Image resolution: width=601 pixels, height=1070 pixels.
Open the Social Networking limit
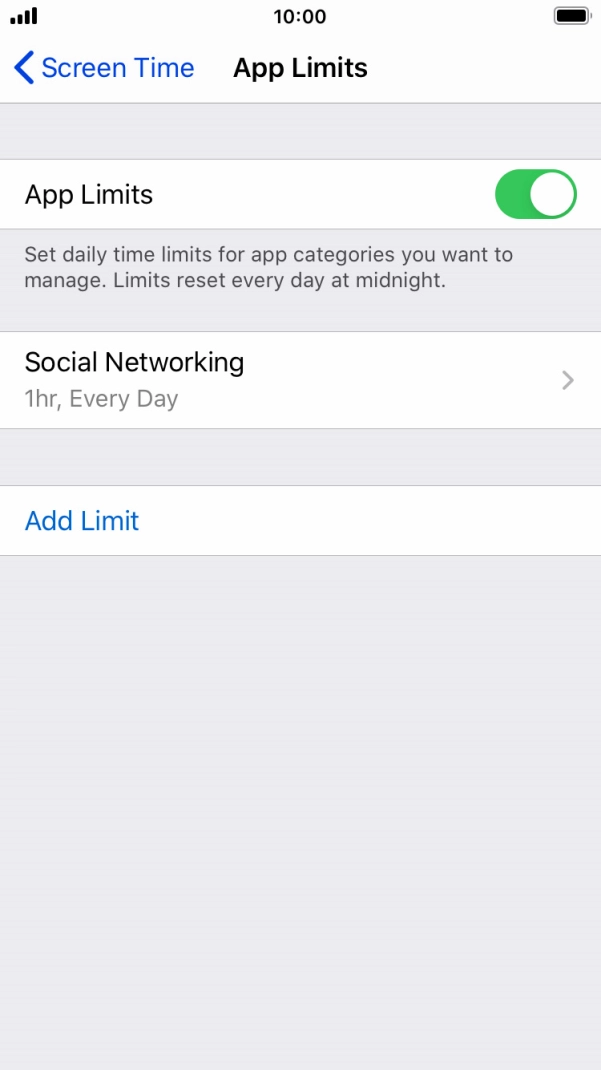click(300, 380)
